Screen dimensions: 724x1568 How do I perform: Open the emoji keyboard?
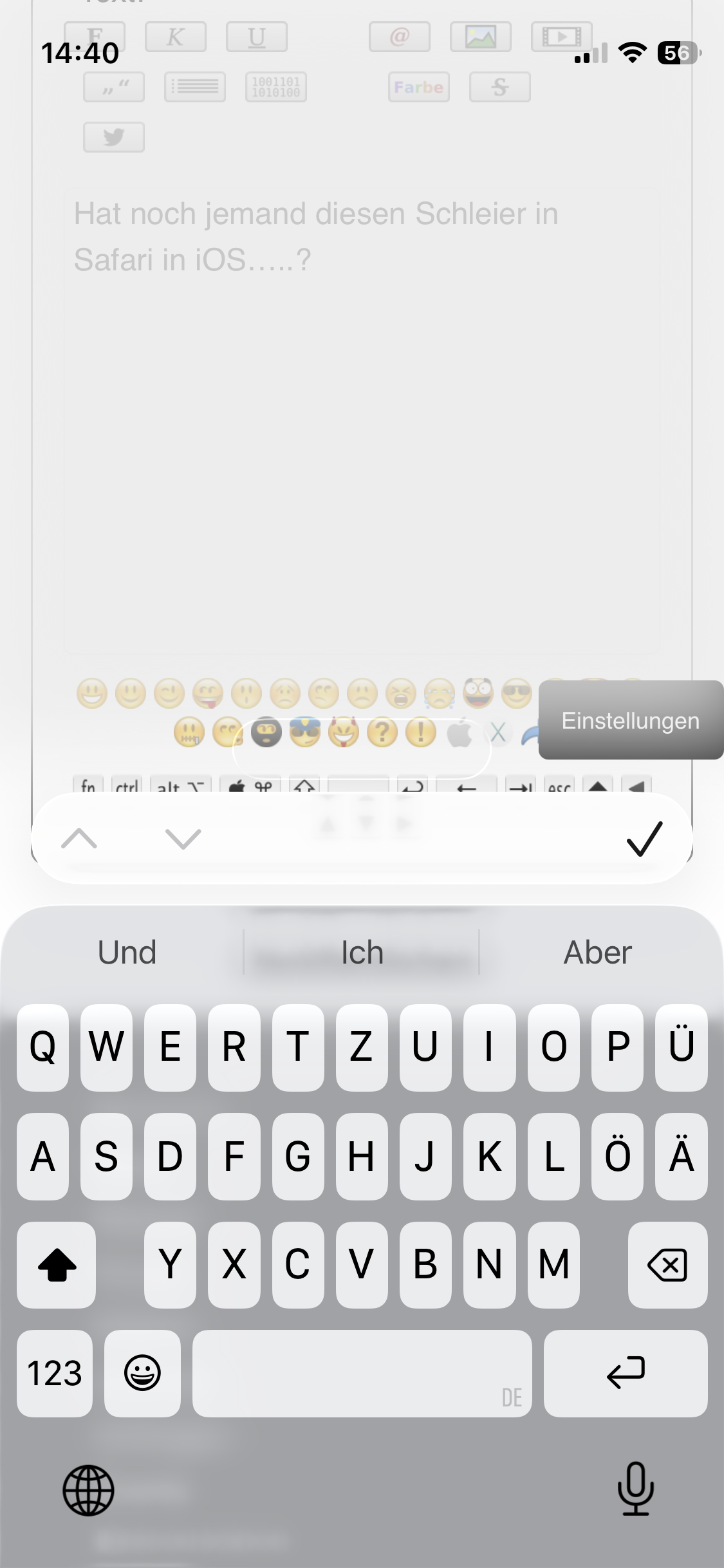[142, 1373]
